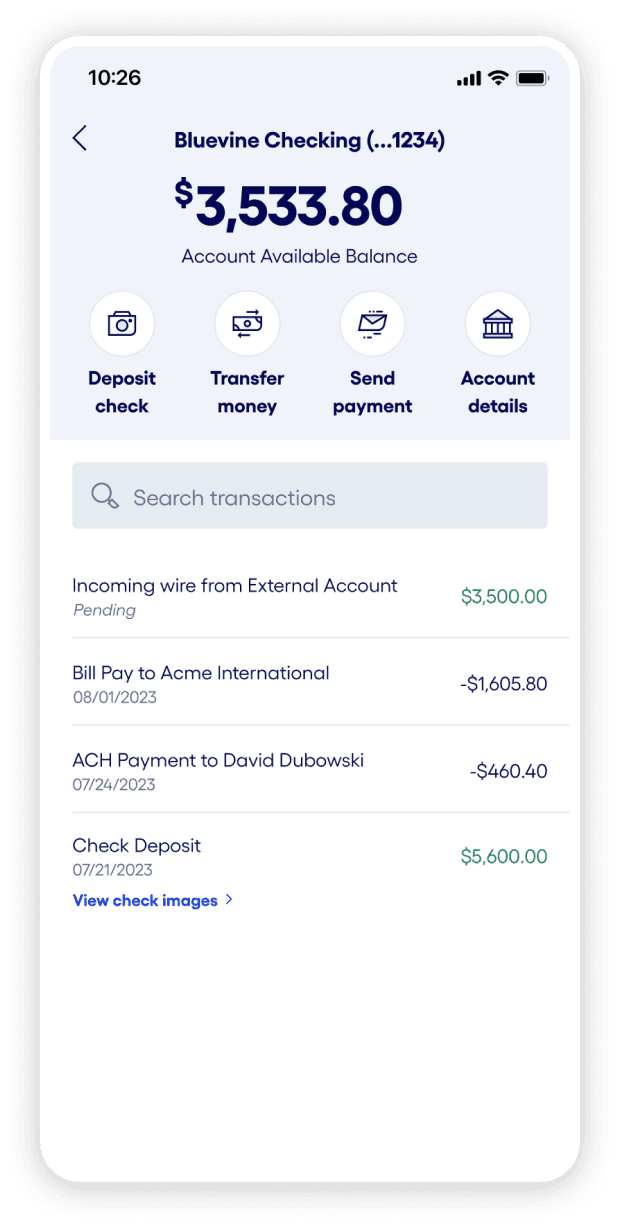Open the Check Deposit transaction from 07/21/2023
Screen dimensions: 620x1226
(x=309, y=855)
